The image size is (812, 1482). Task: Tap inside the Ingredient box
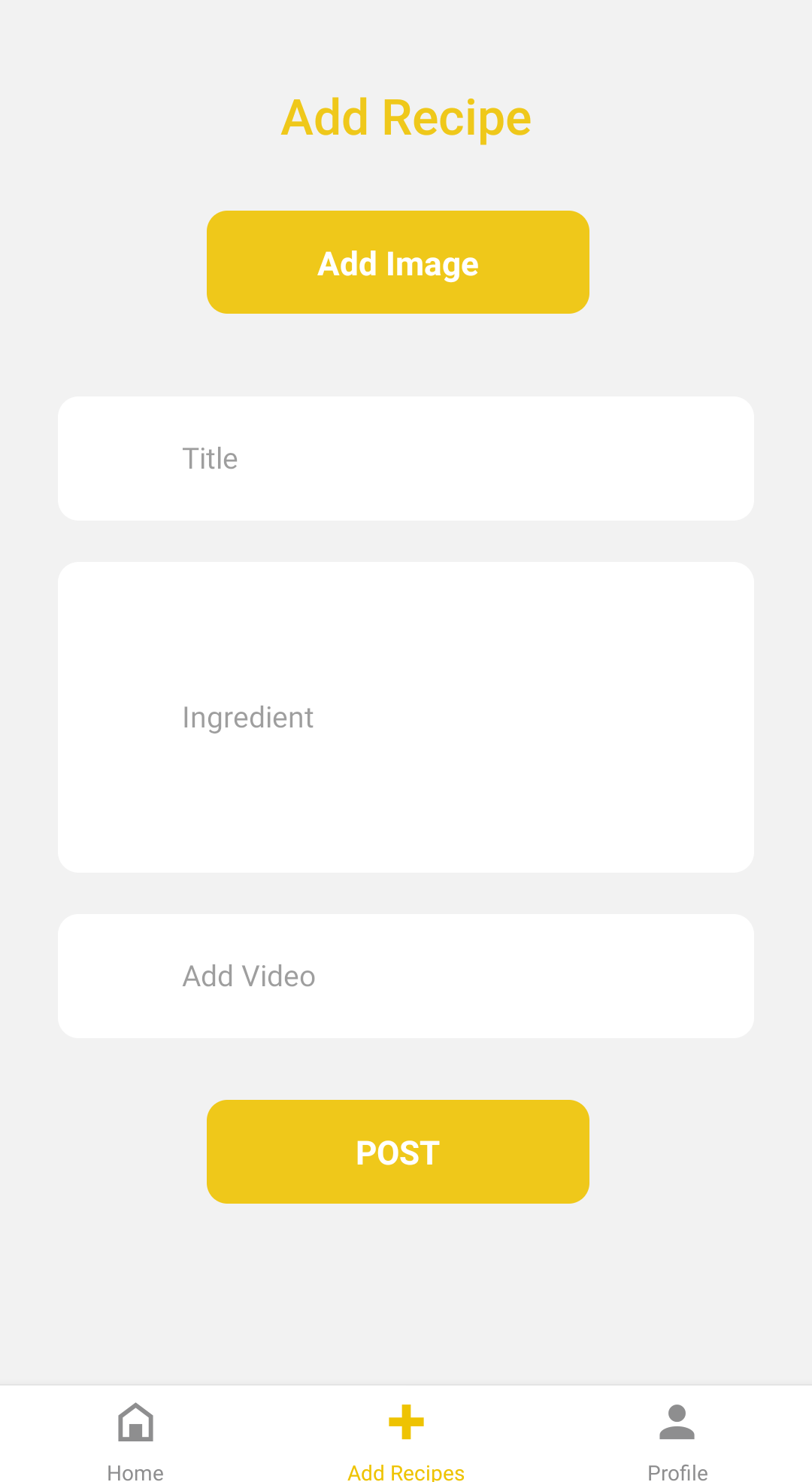coord(406,715)
